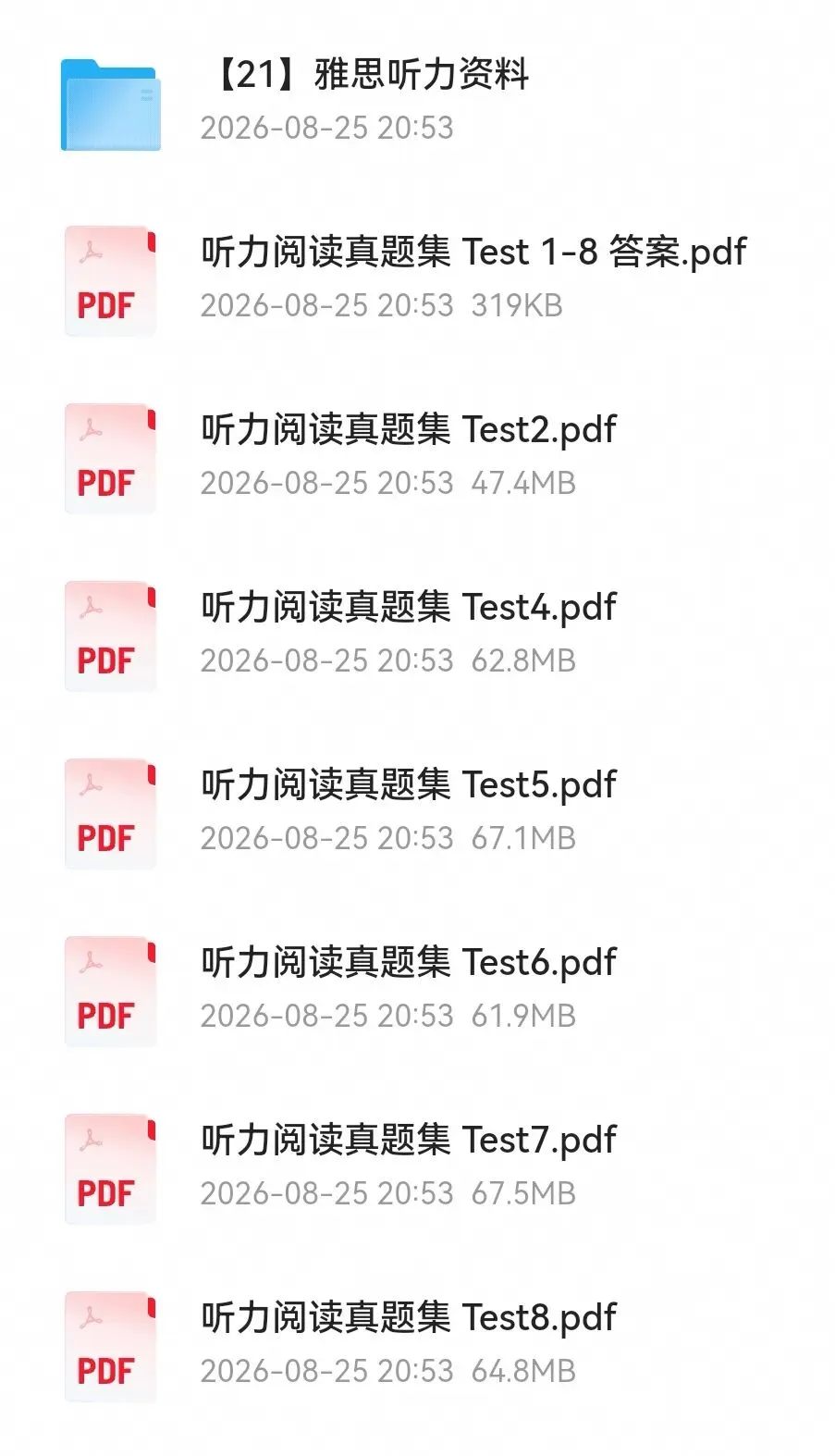Image resolution: width=835 pixels, height=1456 pixels.
Task: Open Test7.pdf of 67.5MB
Action: (x=417, y=1167)
